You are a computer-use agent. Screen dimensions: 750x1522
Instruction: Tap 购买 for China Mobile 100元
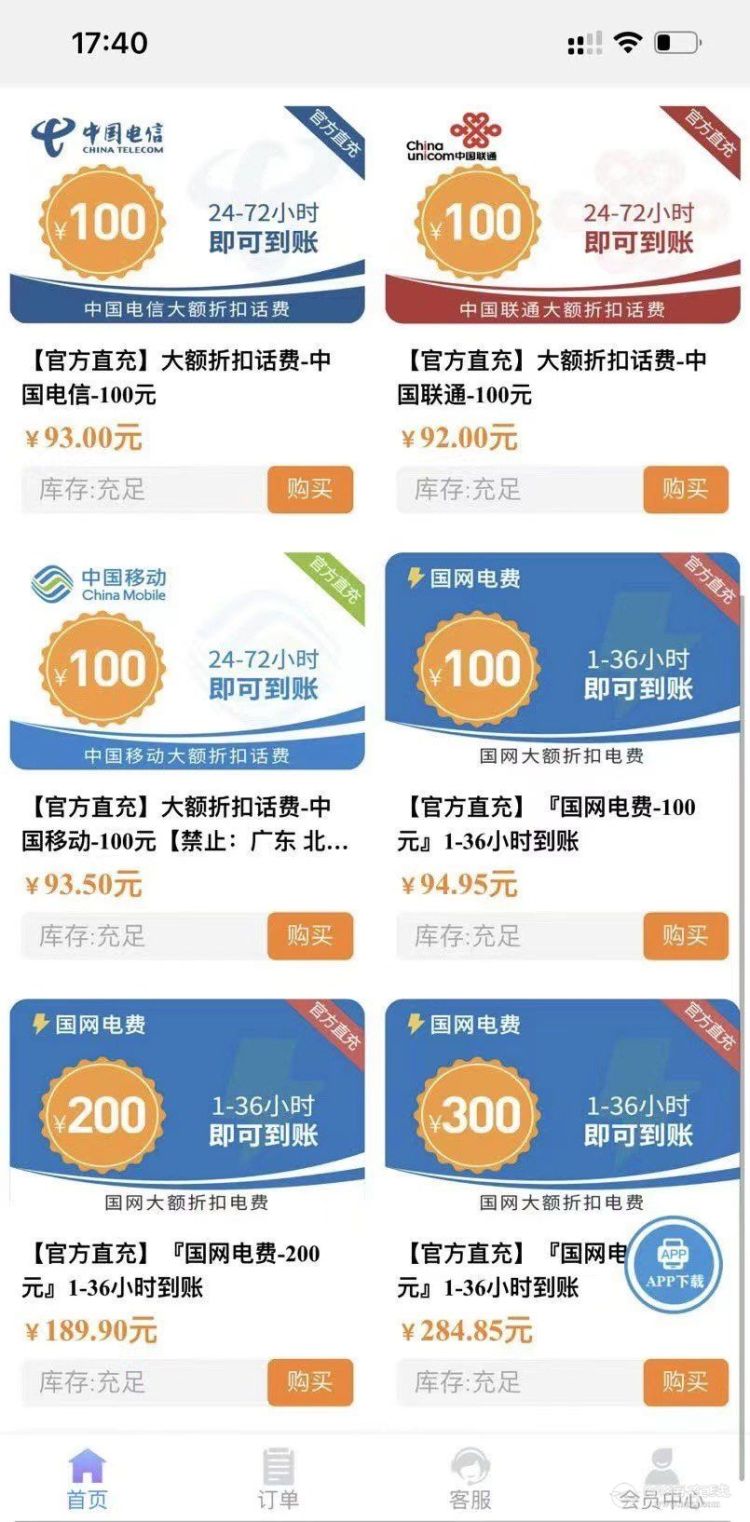pyautogui.click(x=310, y=936)
